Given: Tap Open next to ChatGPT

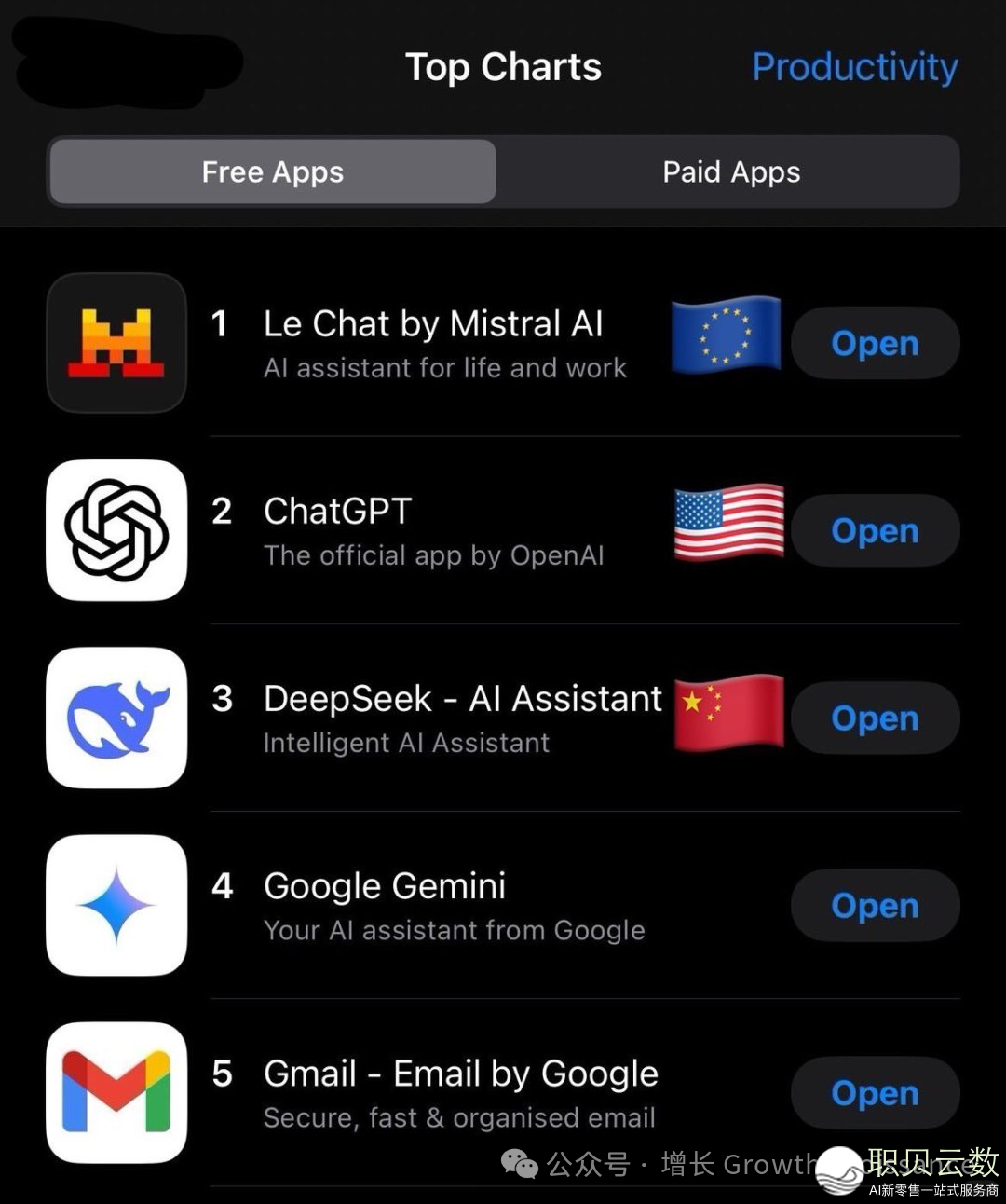Looking at the screenshot, I should pos(875,530).
